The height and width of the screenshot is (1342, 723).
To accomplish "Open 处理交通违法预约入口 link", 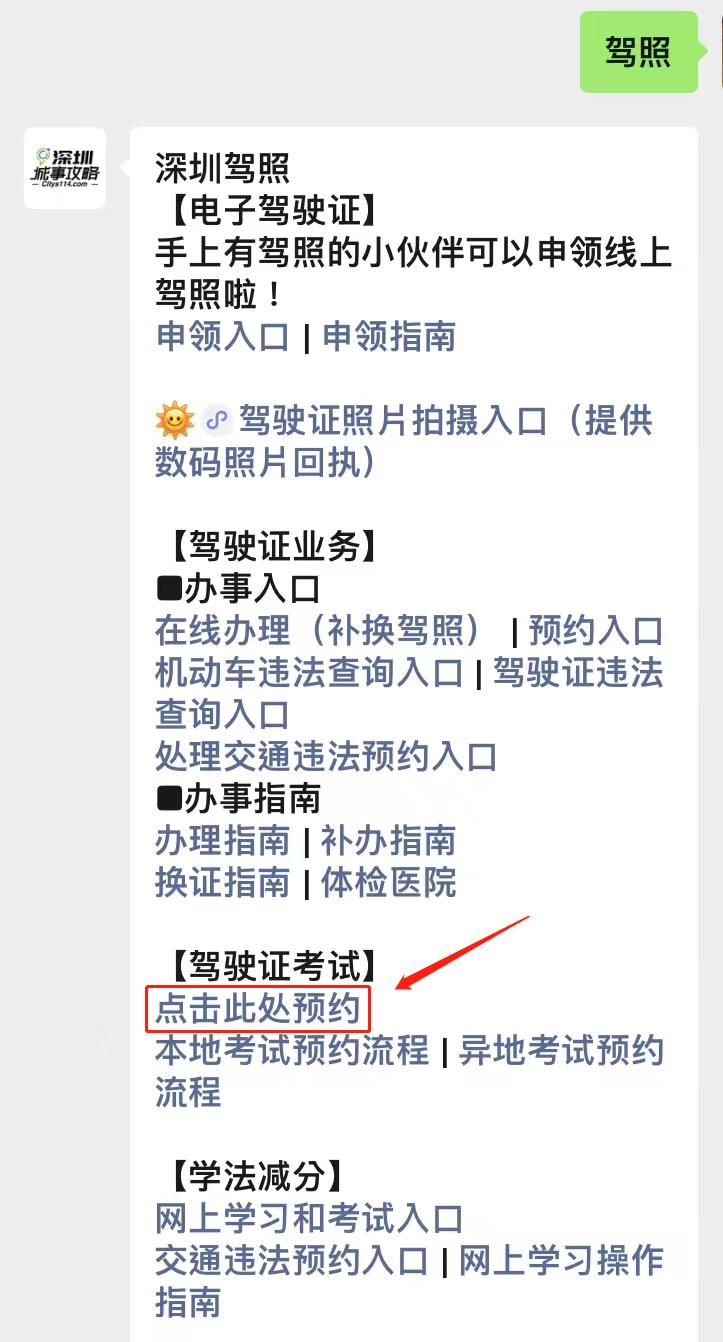I will pyautogui.click(x=326, y=757).
